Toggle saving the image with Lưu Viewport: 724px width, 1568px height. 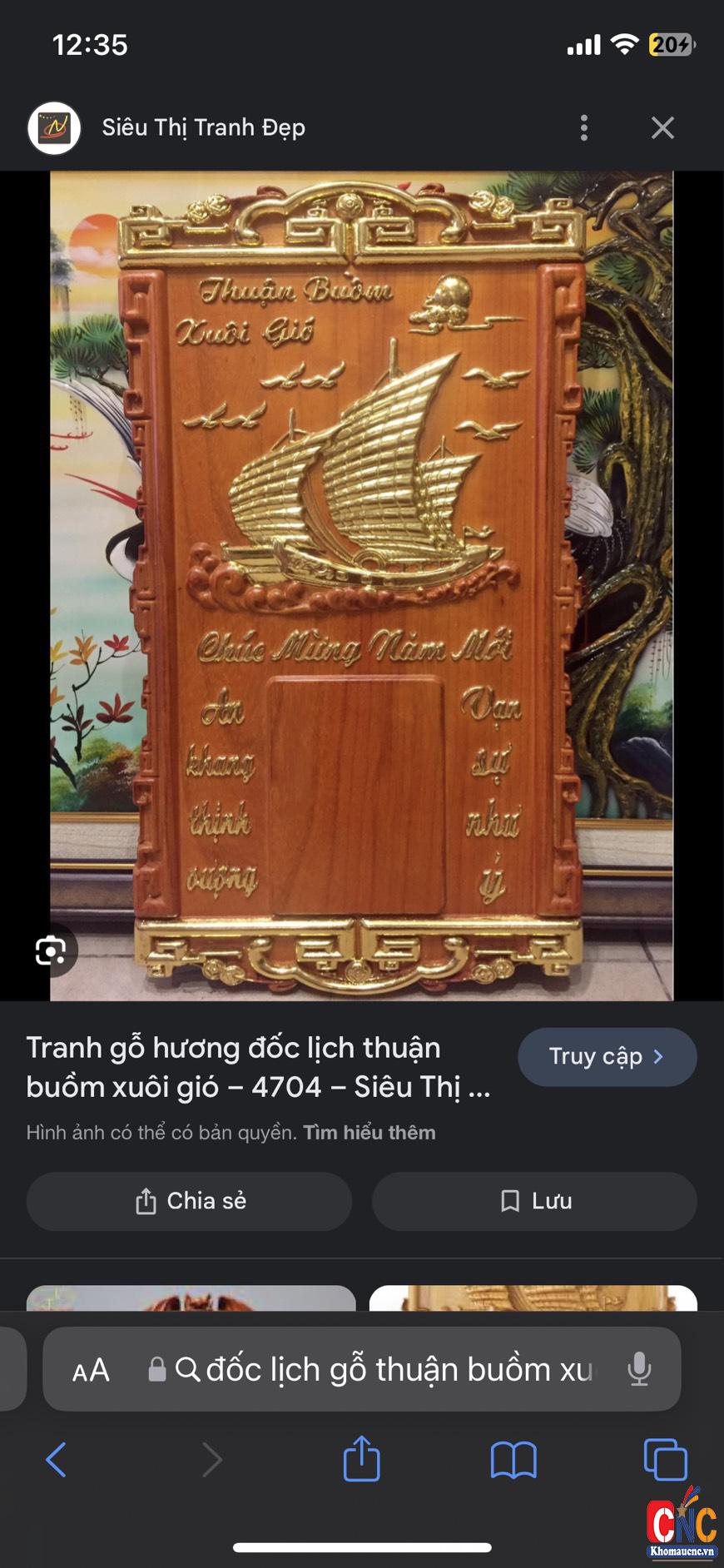(533, 1201)
